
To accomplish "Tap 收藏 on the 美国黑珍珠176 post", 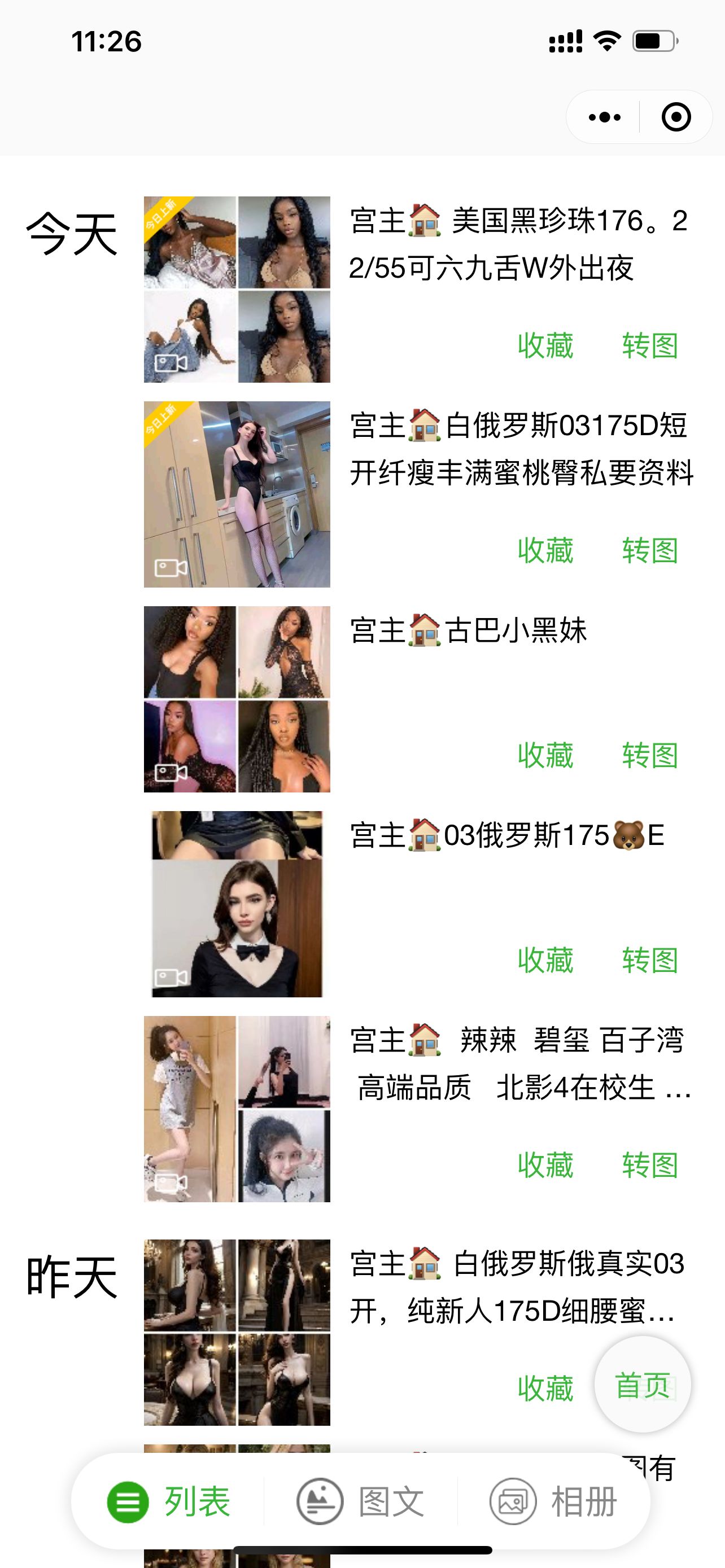I will click(x=545, y=346).
